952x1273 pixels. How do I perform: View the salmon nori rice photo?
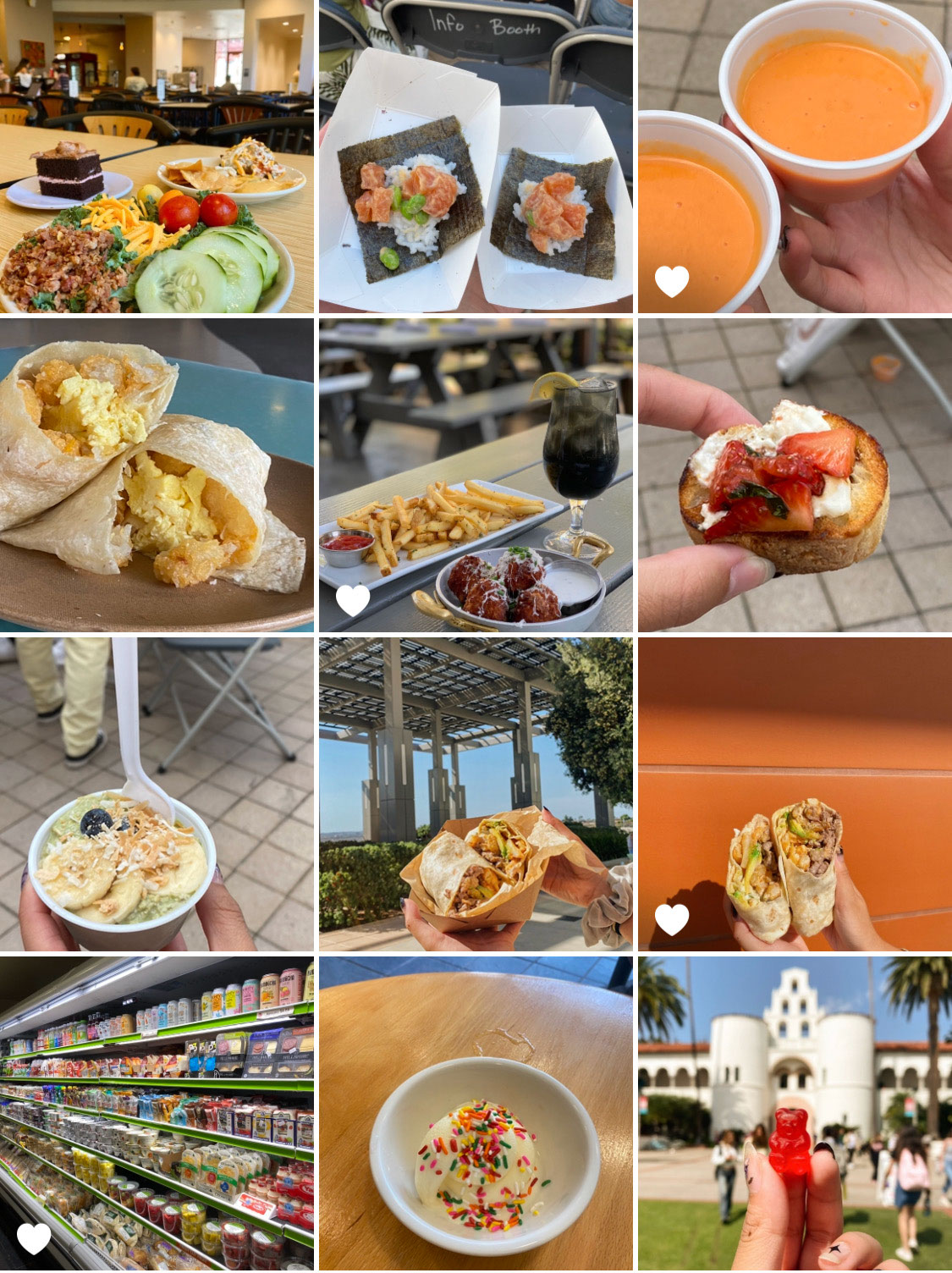(476, 157)
